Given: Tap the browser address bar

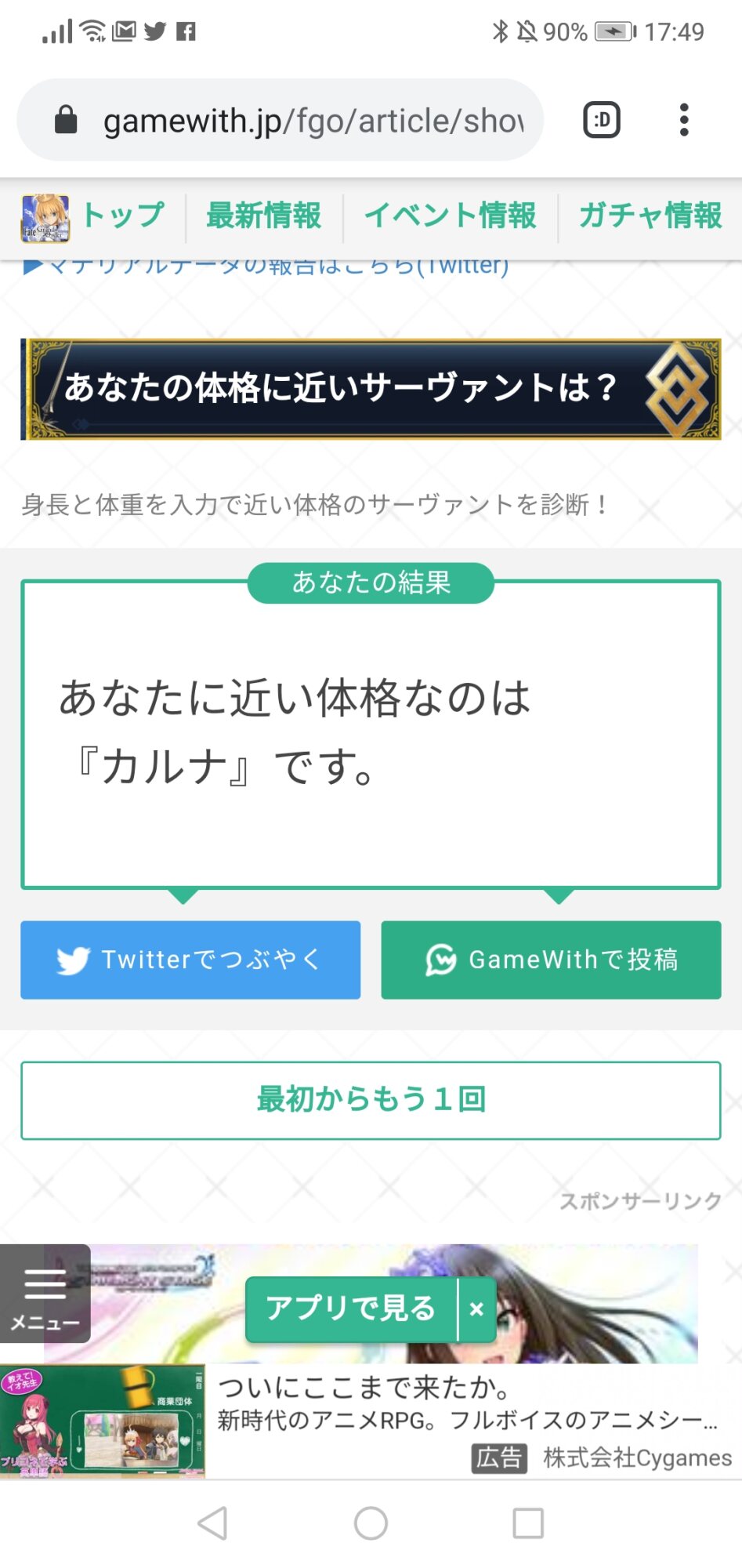Looking at the screenshot, I should click(x=312, y=121).
